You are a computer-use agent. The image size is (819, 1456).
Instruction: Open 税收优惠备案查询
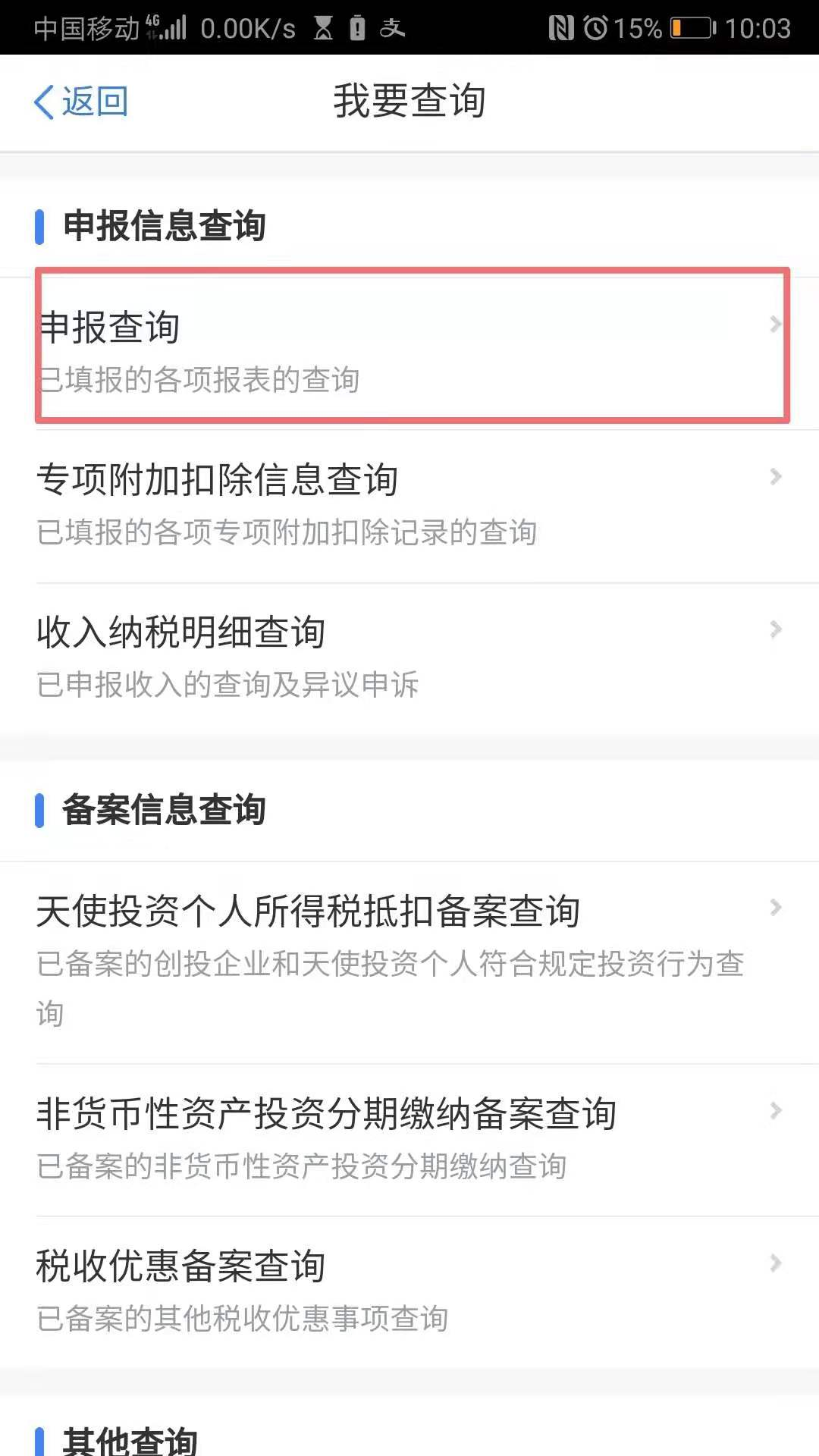[409, 1292]
